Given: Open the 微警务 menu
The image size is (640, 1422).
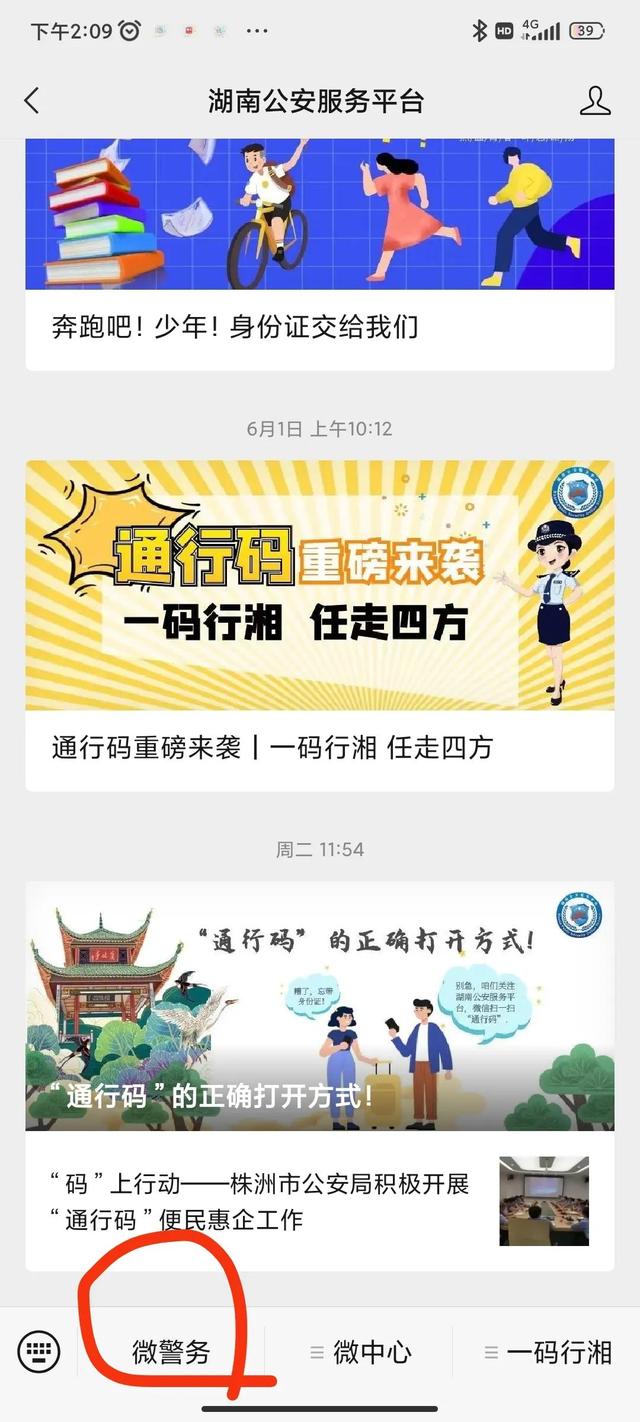Looking at the screenshot, I should [x=171, y=1352].
